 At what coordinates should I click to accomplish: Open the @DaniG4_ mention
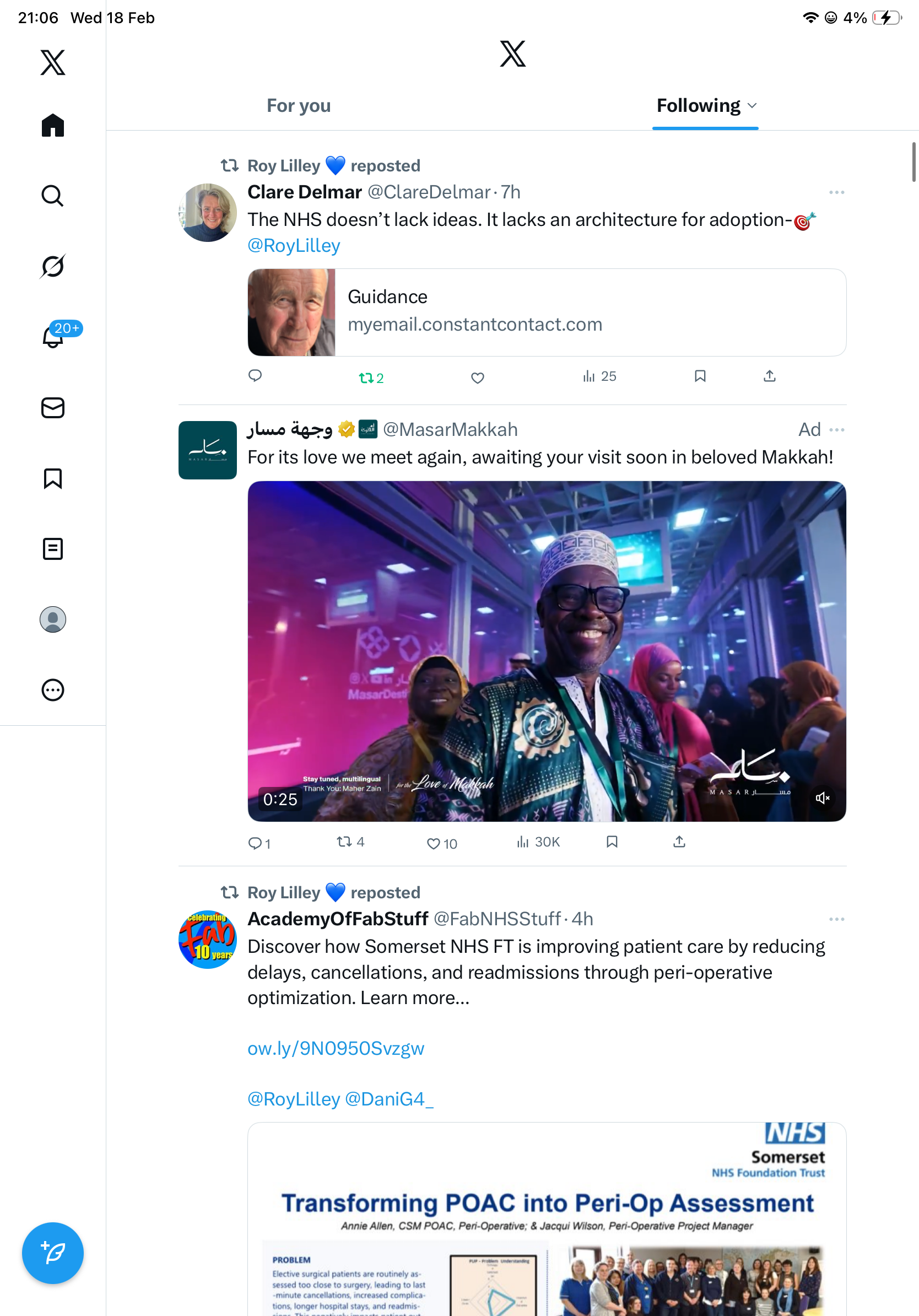389,1098
